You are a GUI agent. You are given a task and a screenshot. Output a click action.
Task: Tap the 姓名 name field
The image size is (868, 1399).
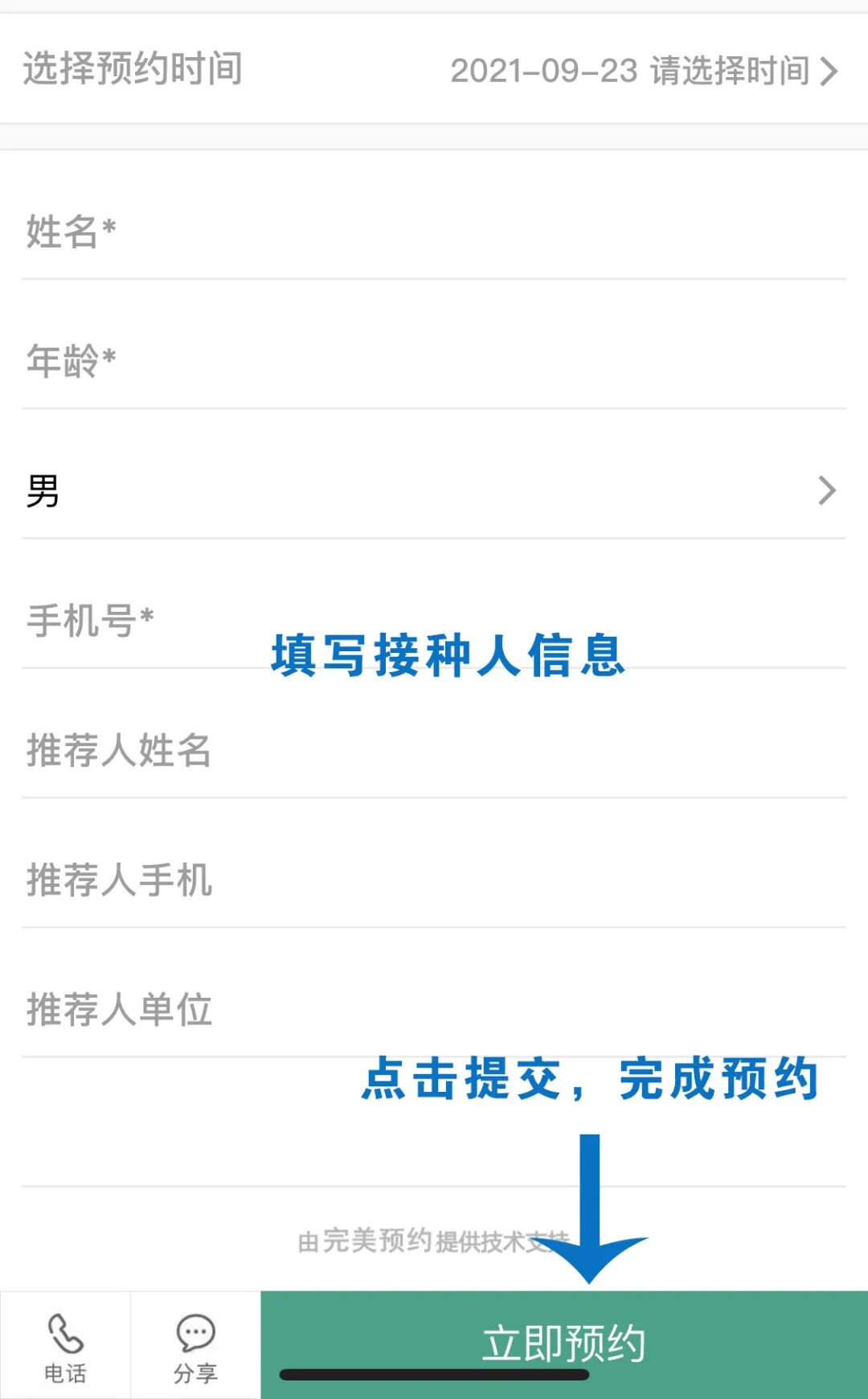coord(434,232)
